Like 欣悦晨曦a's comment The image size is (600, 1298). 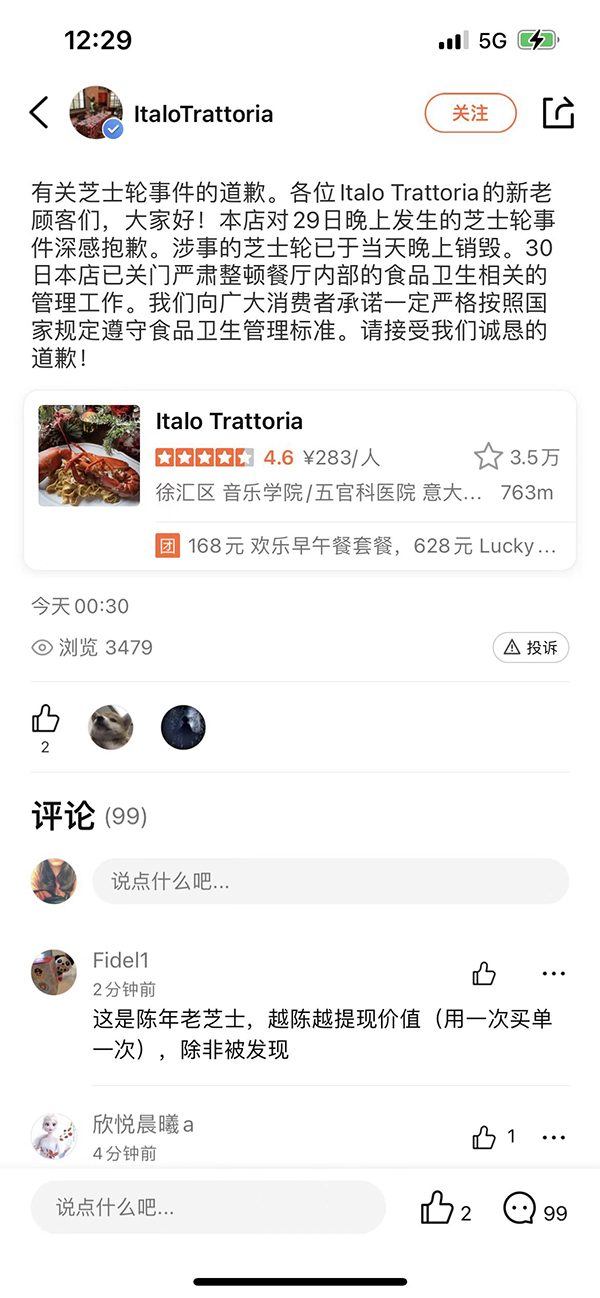point(484,1136)
